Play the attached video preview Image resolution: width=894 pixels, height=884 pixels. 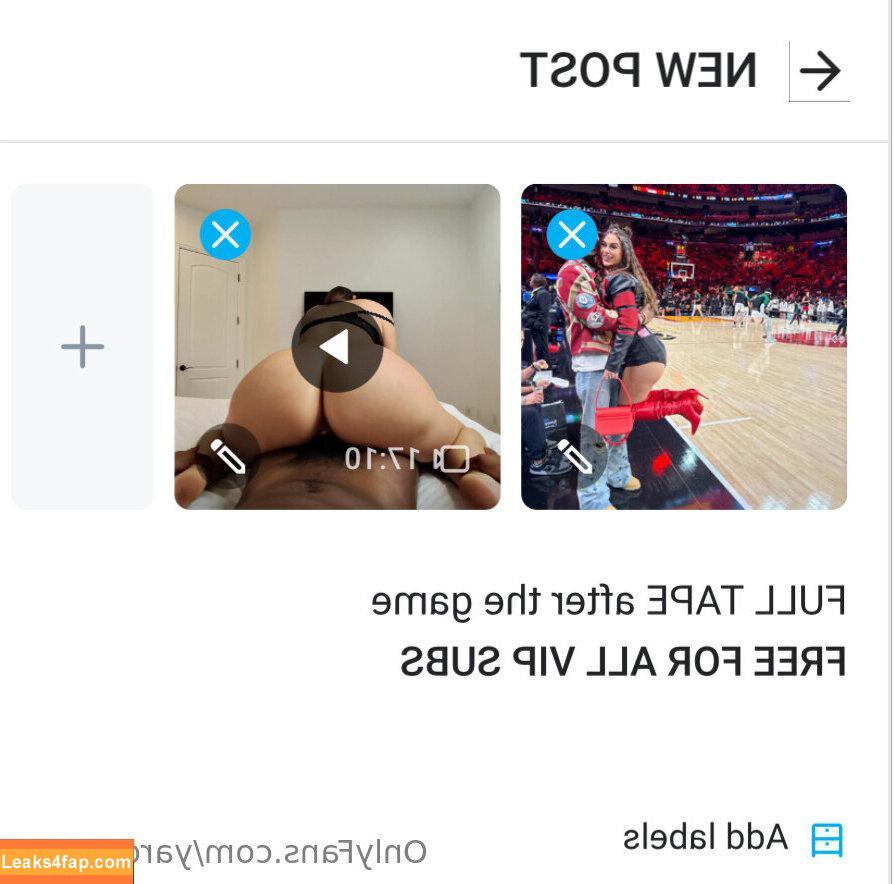(x=336, y=347)
